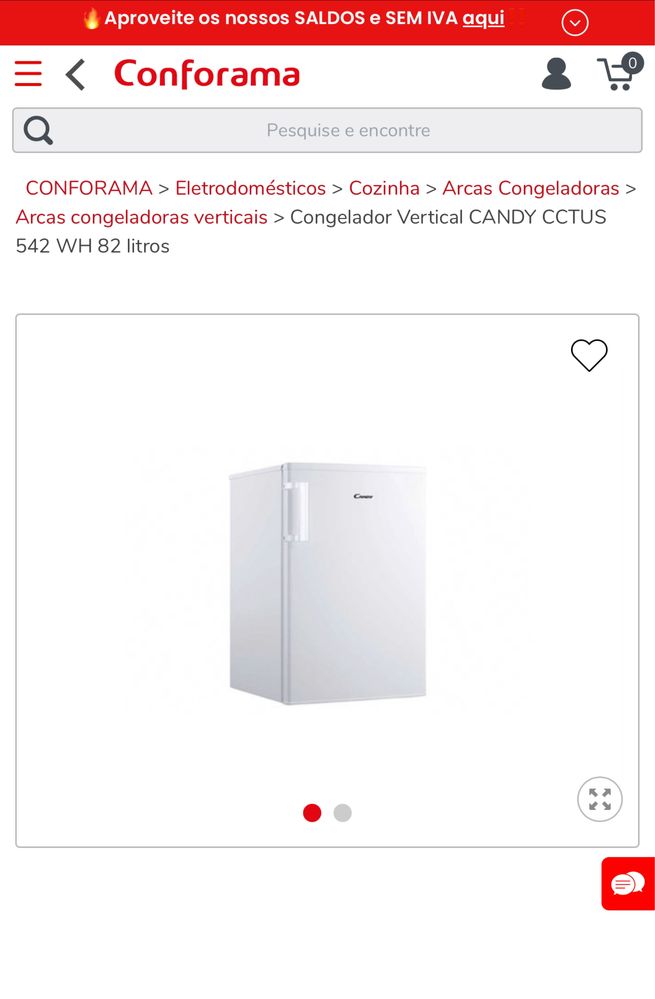
Task: Open the Candy freezer product image
Action: click(327, 583)
